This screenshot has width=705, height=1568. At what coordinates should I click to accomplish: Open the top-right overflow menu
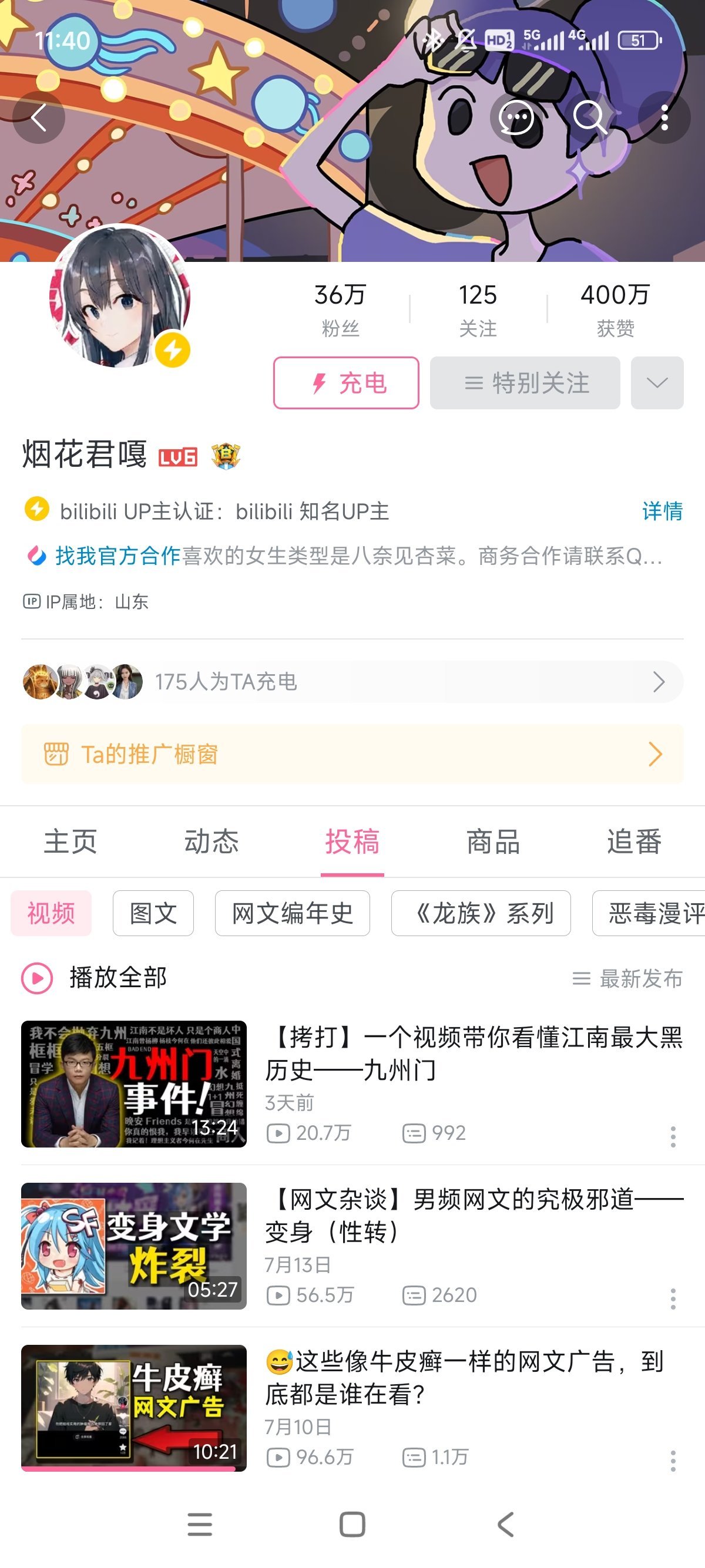pos(664,117)
